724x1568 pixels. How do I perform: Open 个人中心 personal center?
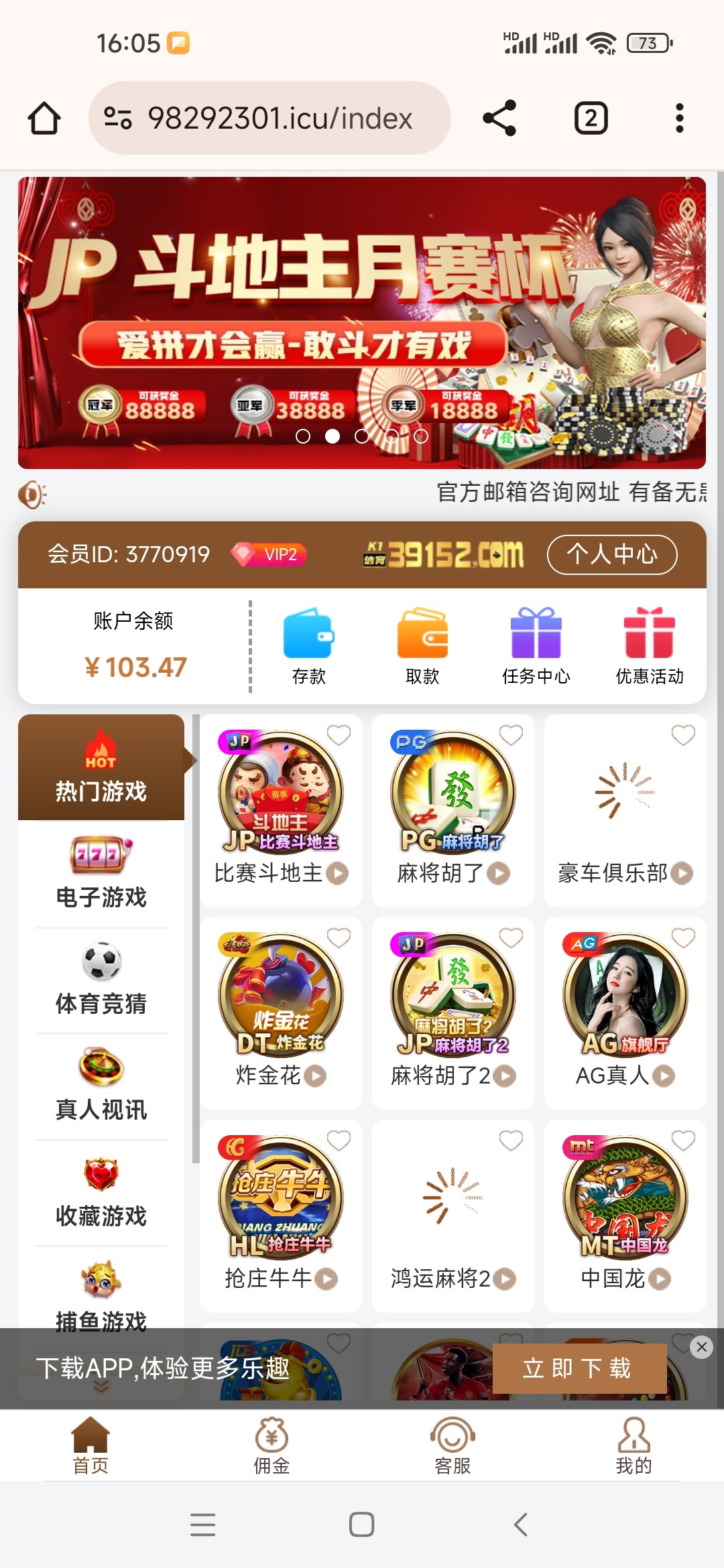click(611, 554)
